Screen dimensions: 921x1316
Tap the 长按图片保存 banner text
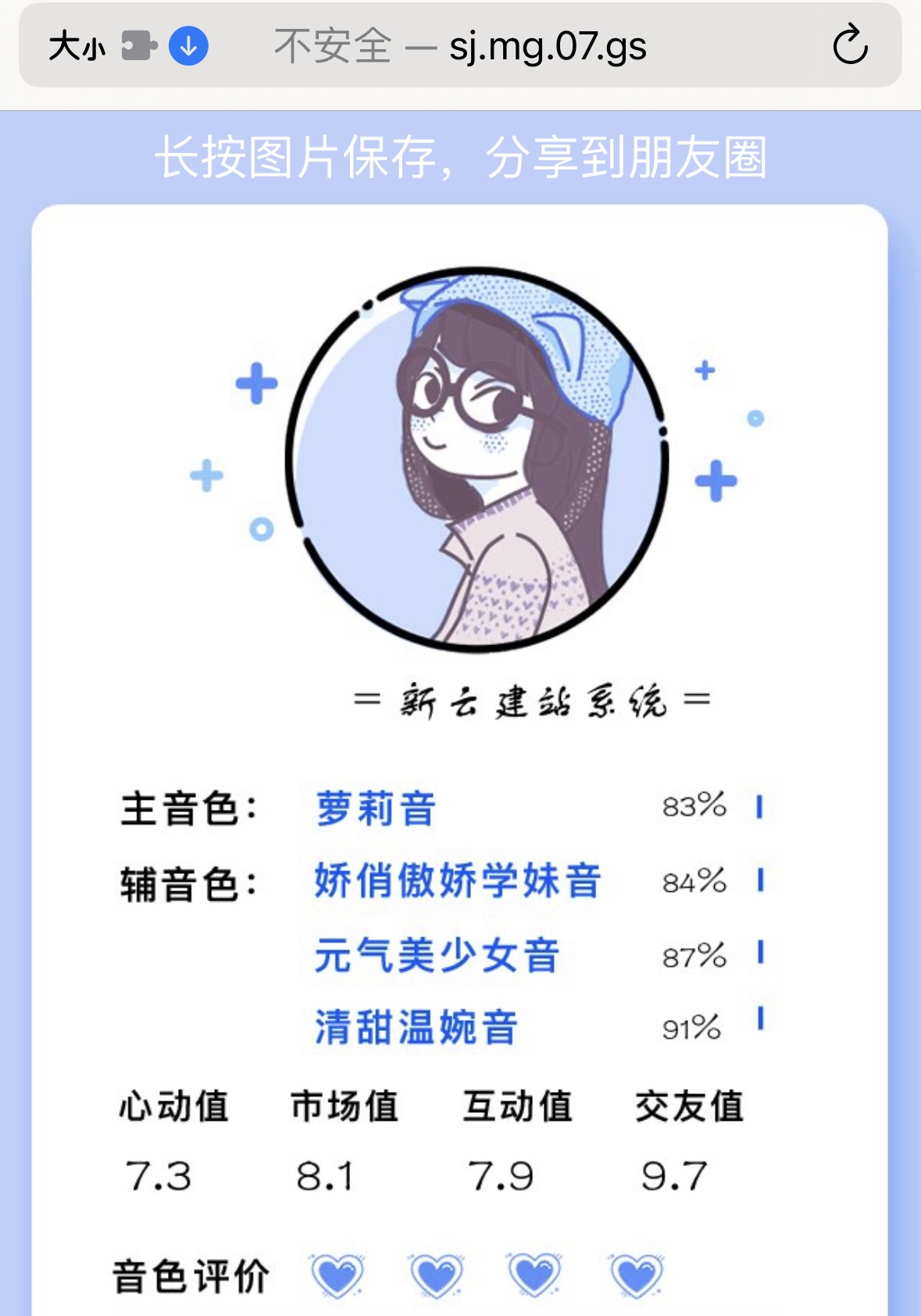[461, 159]
